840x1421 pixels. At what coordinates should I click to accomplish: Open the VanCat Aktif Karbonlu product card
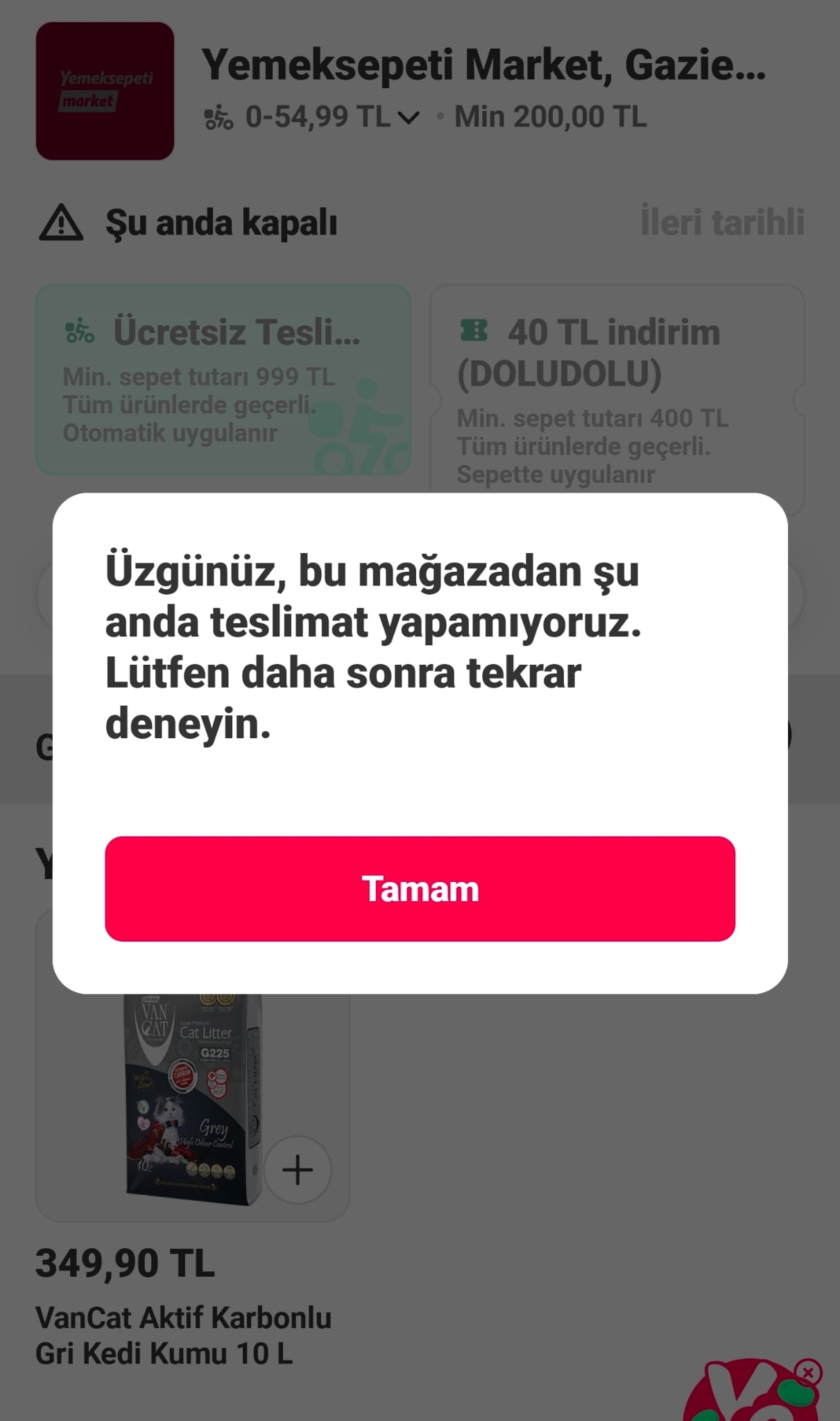pos(183,1334)
